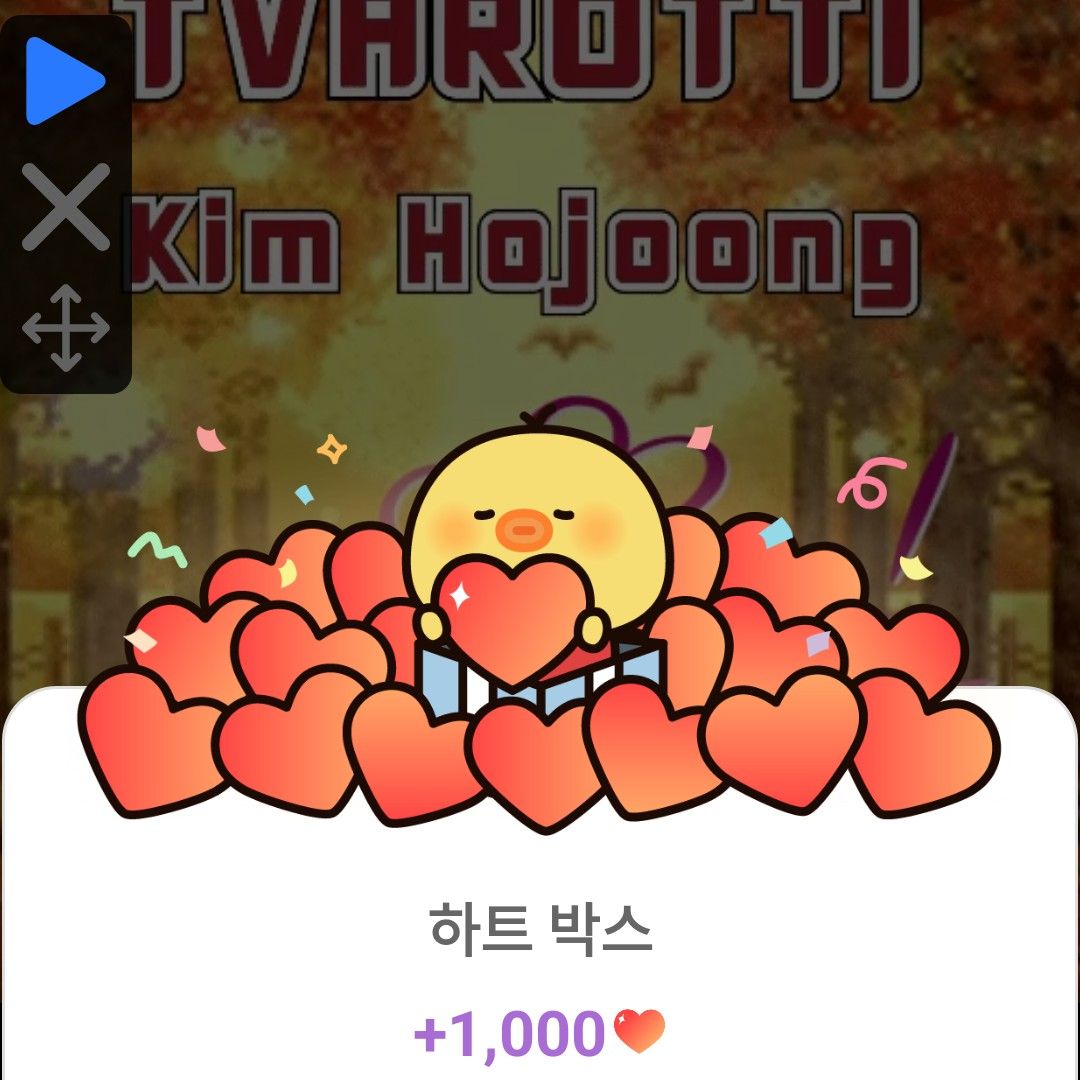The image size is (1080, 1080).
Task: Tap the four-way move handle
Action: click(66, 328)
